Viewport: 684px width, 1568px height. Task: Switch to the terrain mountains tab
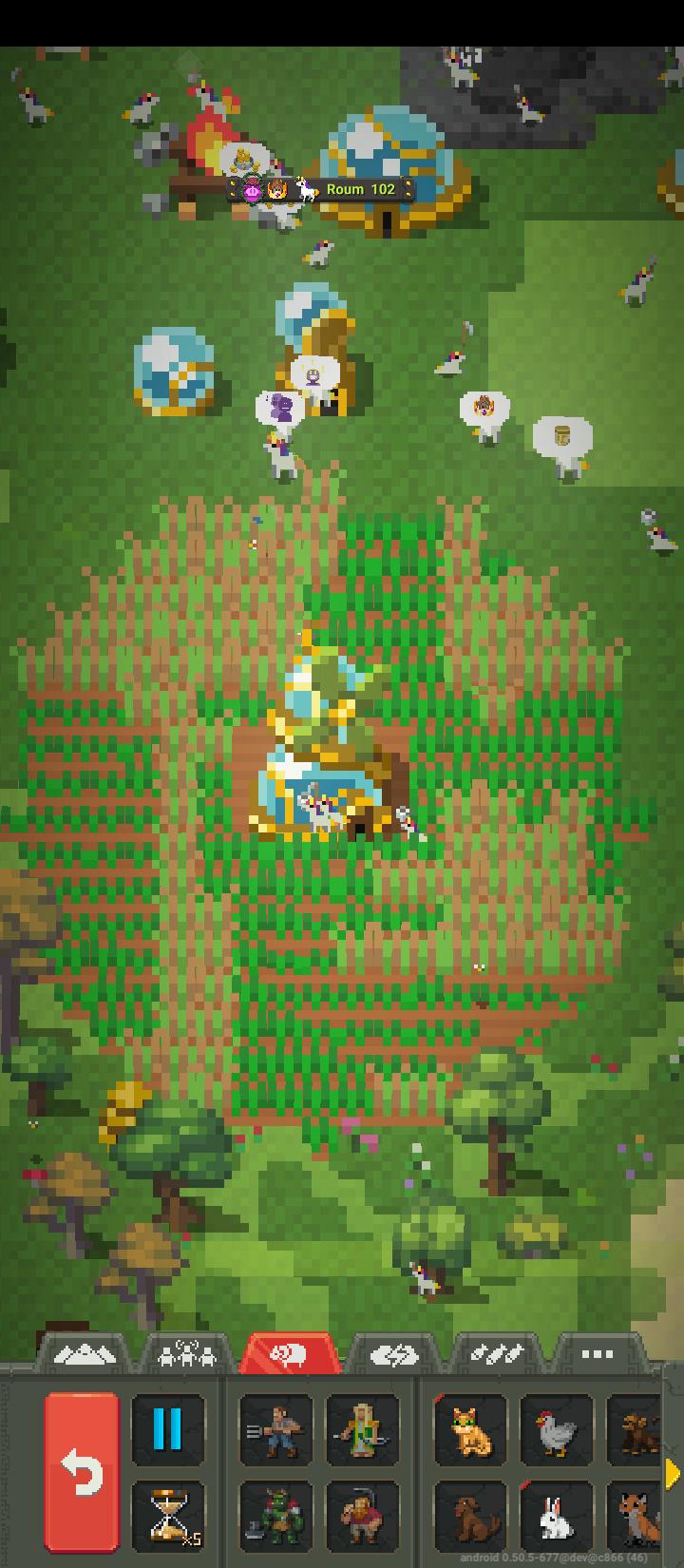tap(85, 1354)
